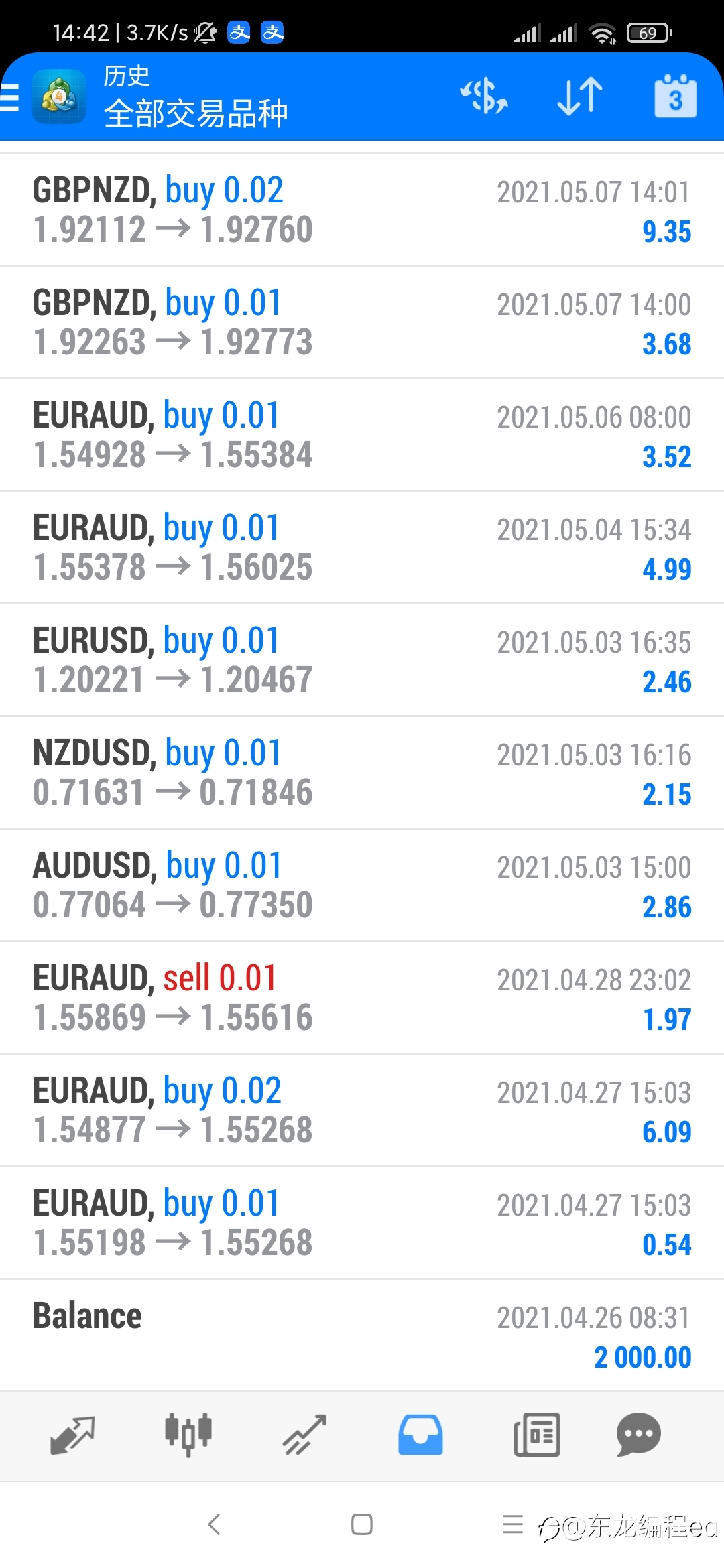The image size is (724, 1568).
Task: Select the EURUSD buy 0.01 trade
Action: pos(362,660)
